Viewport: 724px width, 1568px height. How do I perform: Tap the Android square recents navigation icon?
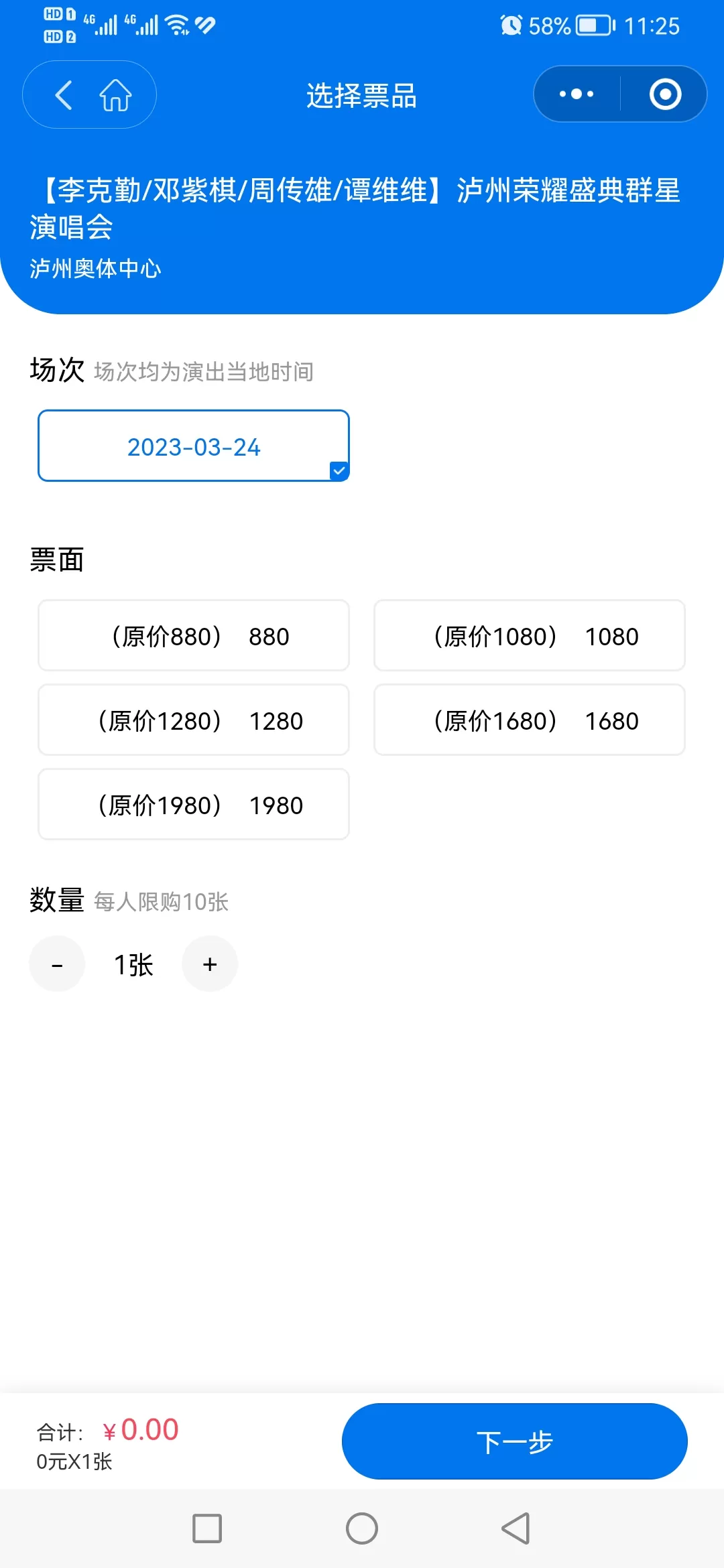tap(208, 1530)
